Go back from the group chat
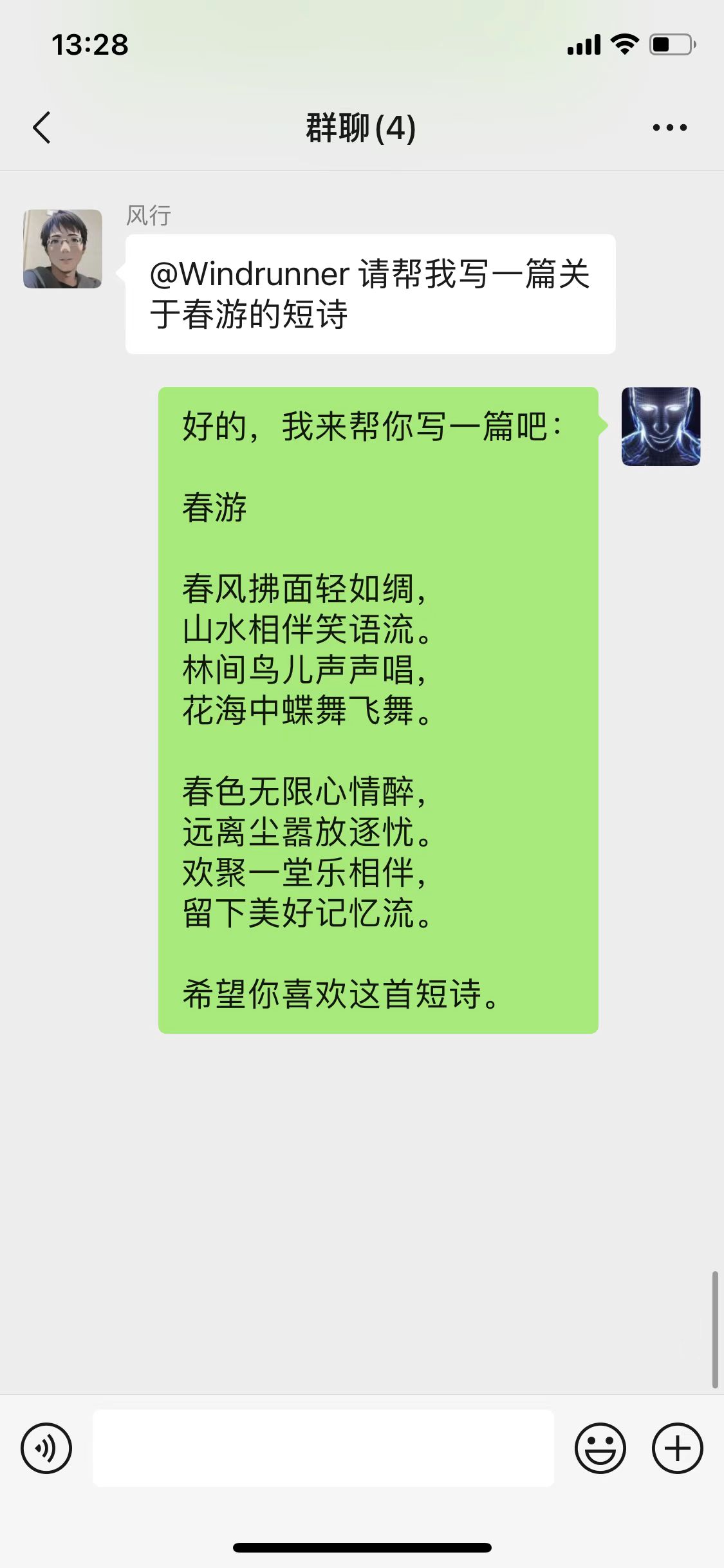Screen dimensions: 724x1568 coord(42,127)
